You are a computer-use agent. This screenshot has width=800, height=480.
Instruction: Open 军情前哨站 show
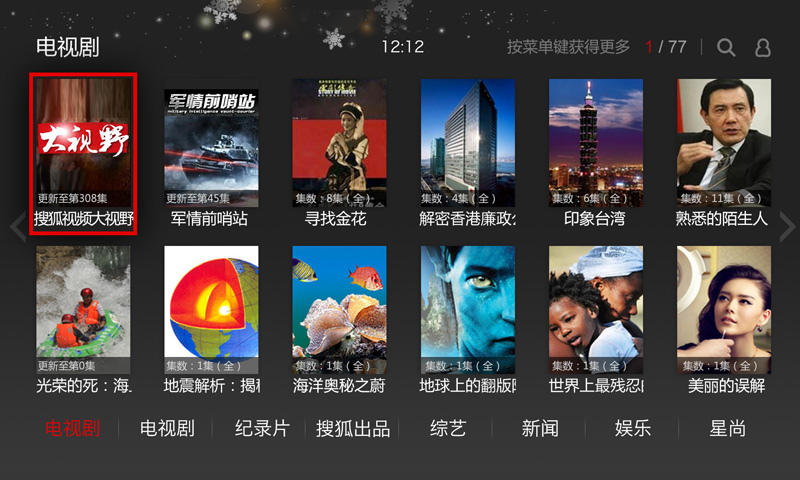click(211, 152)
